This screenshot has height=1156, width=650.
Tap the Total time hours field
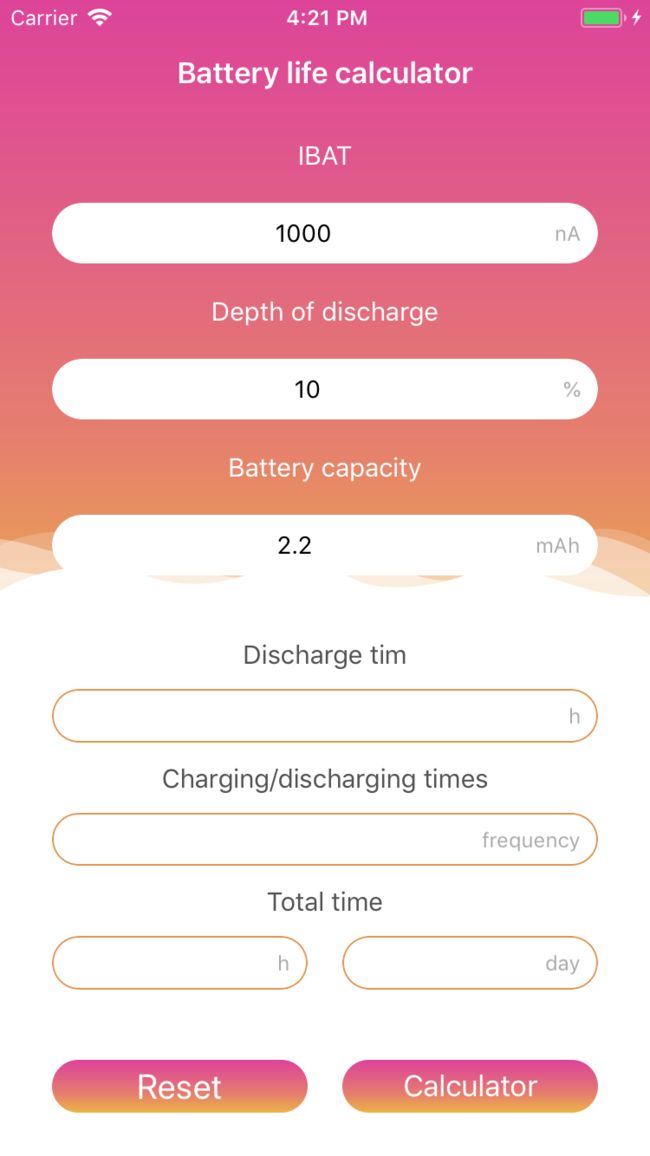[179, 963]
